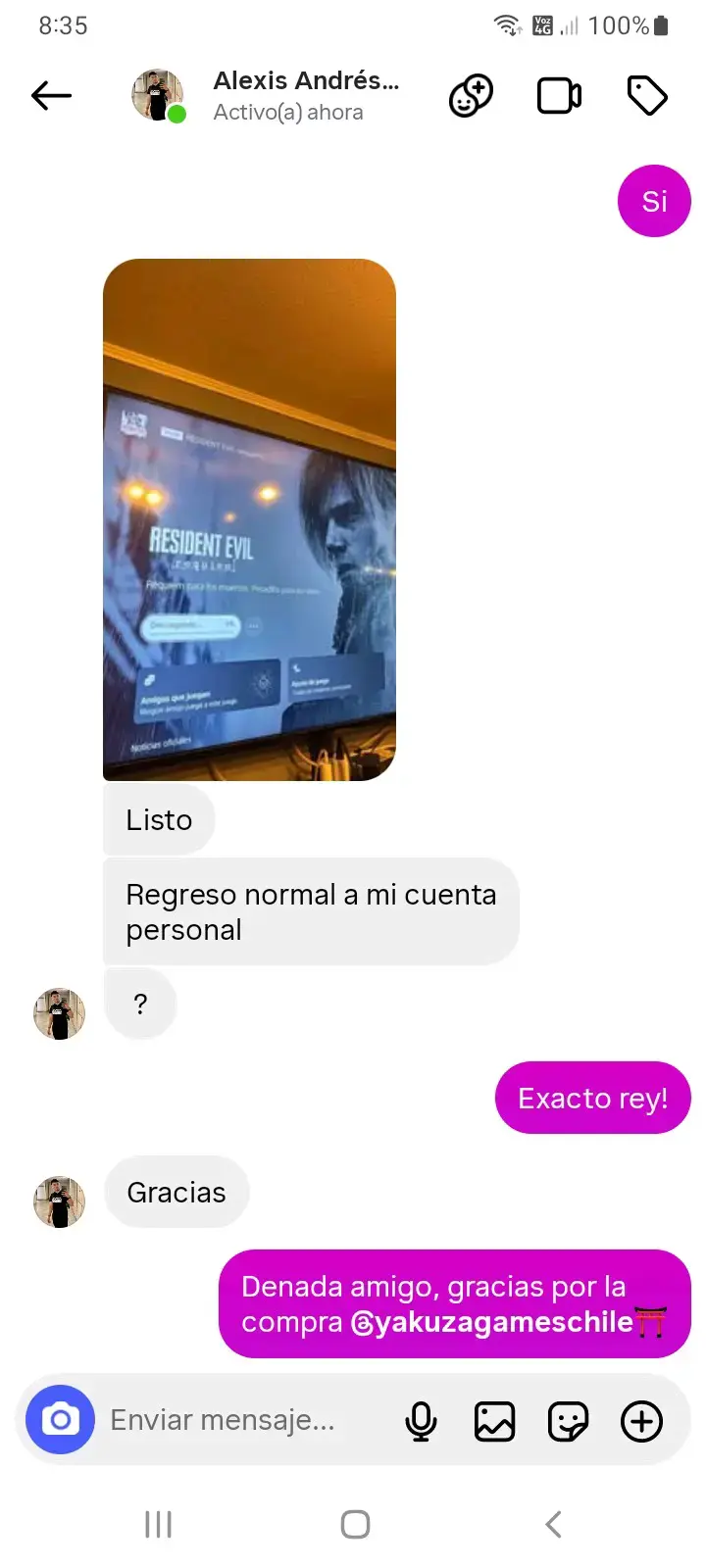
Task: Open the label tag icon
Action: click(647, 95)
